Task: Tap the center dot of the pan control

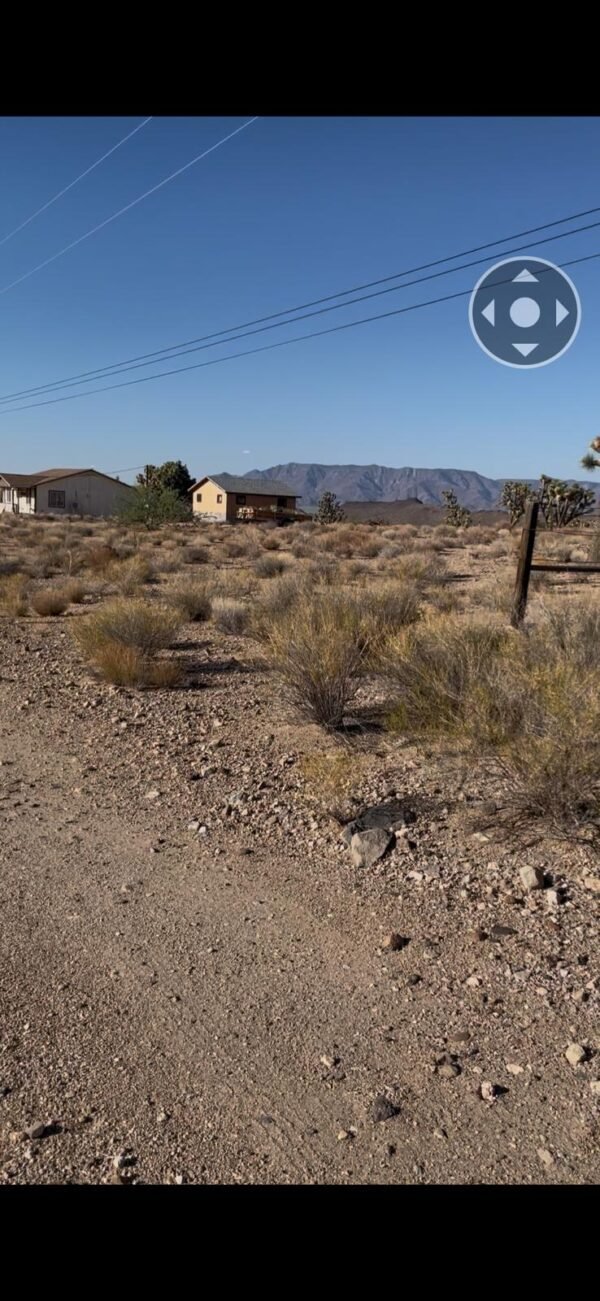Action: 525,313
